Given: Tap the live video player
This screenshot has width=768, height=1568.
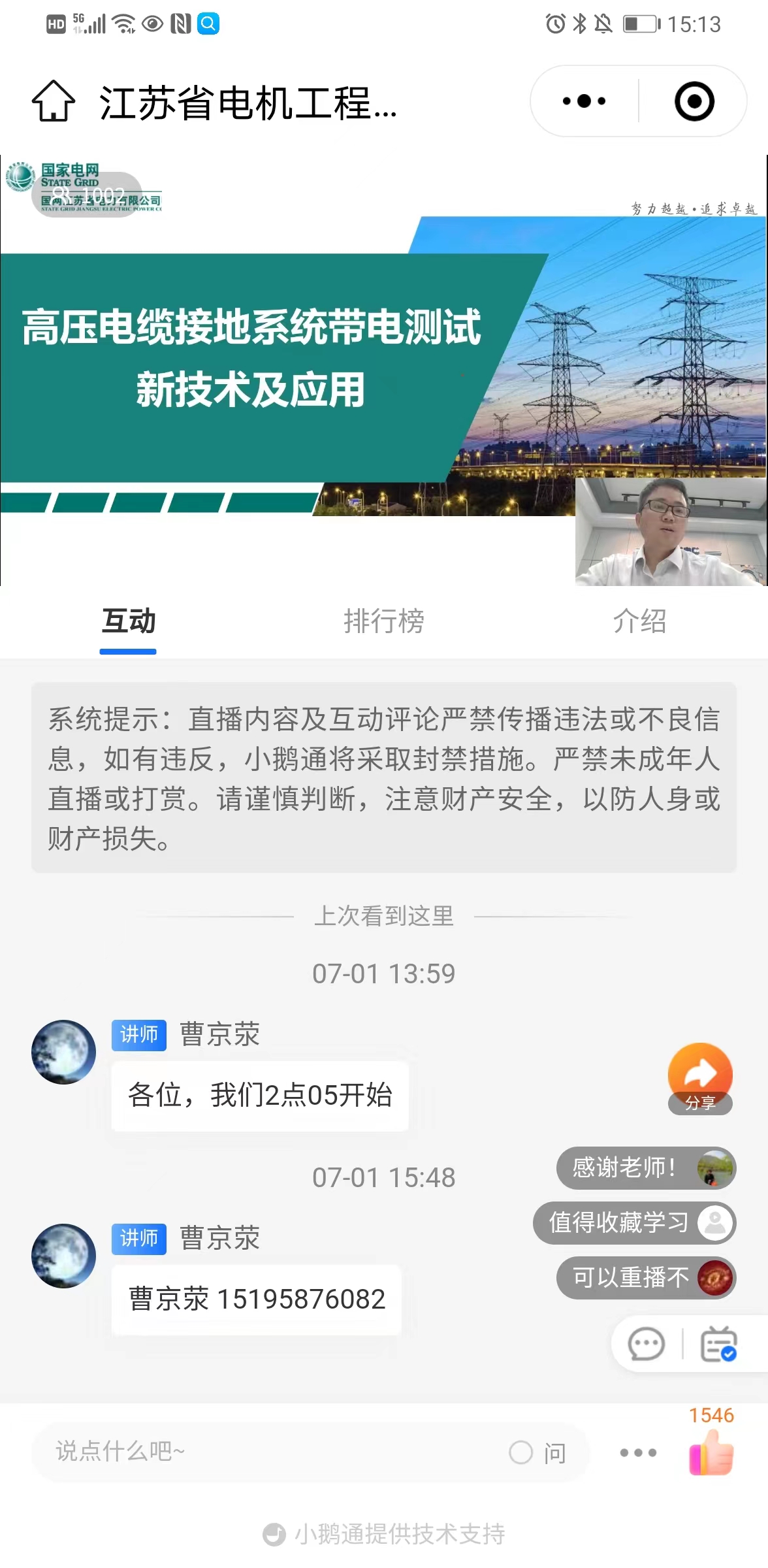Looking at the screenshot, I should 384,370.
